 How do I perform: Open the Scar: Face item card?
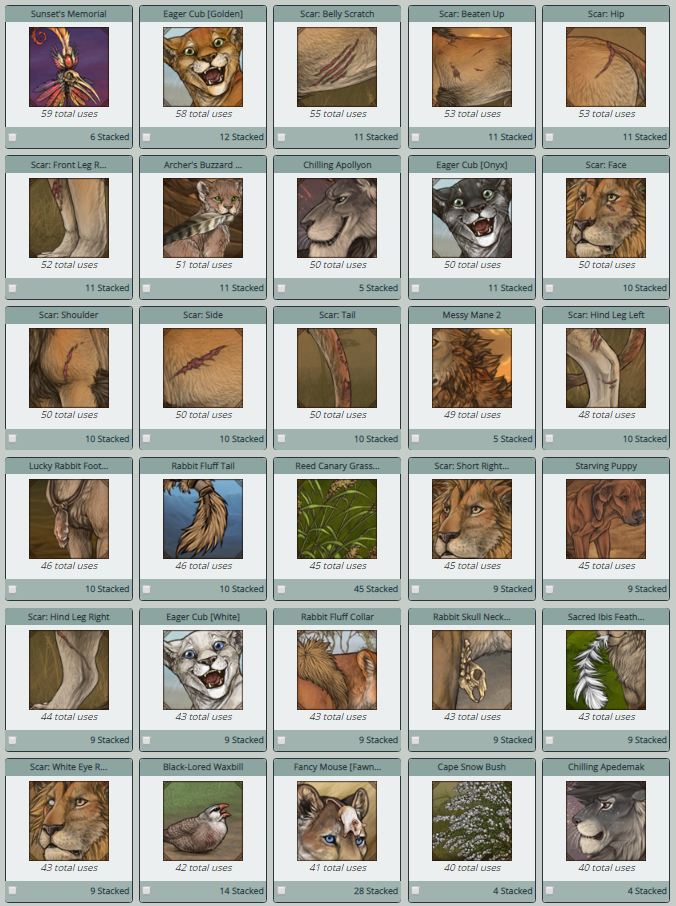606,218
